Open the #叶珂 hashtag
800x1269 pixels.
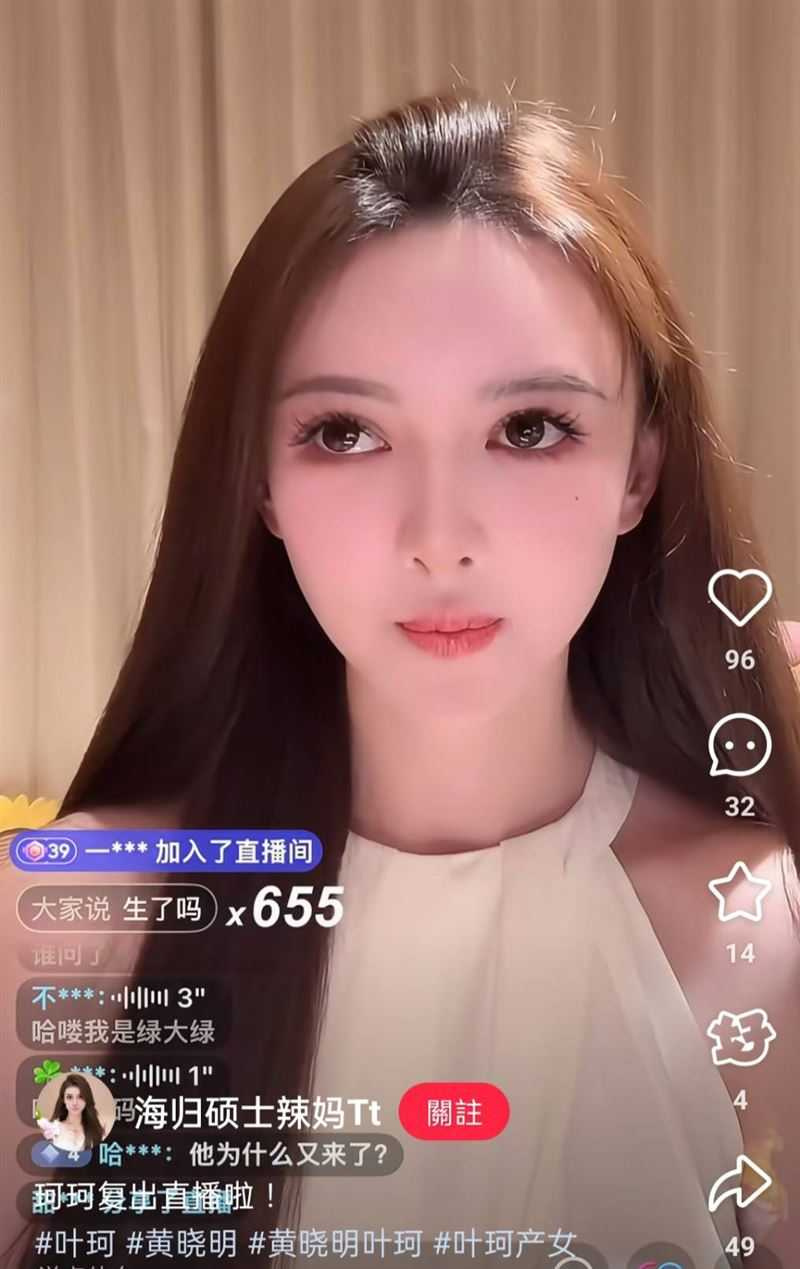75,1244
